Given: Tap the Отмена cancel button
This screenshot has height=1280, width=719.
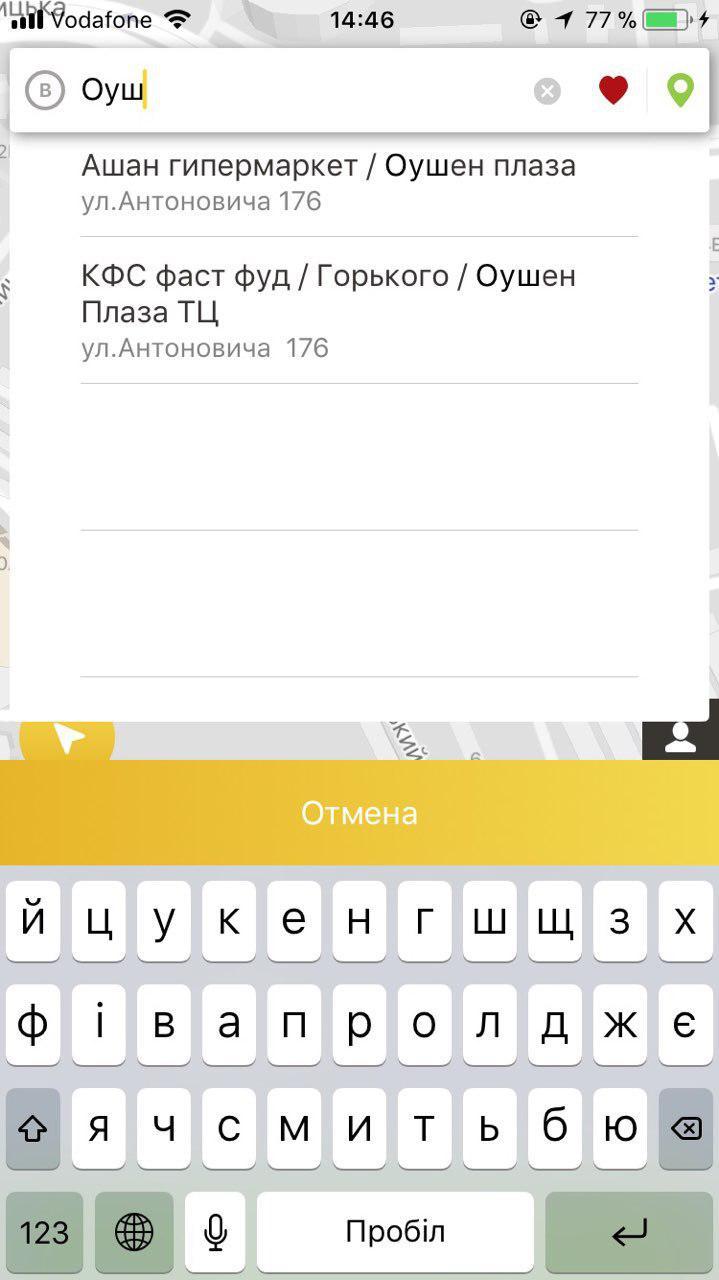Looking at the screenshot, I should tap(359, 813).
